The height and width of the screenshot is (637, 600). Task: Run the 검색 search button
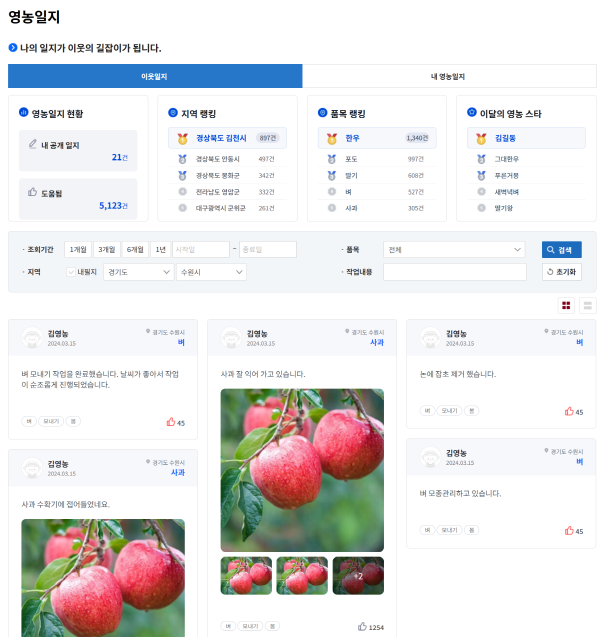click(x=561, y=249)
